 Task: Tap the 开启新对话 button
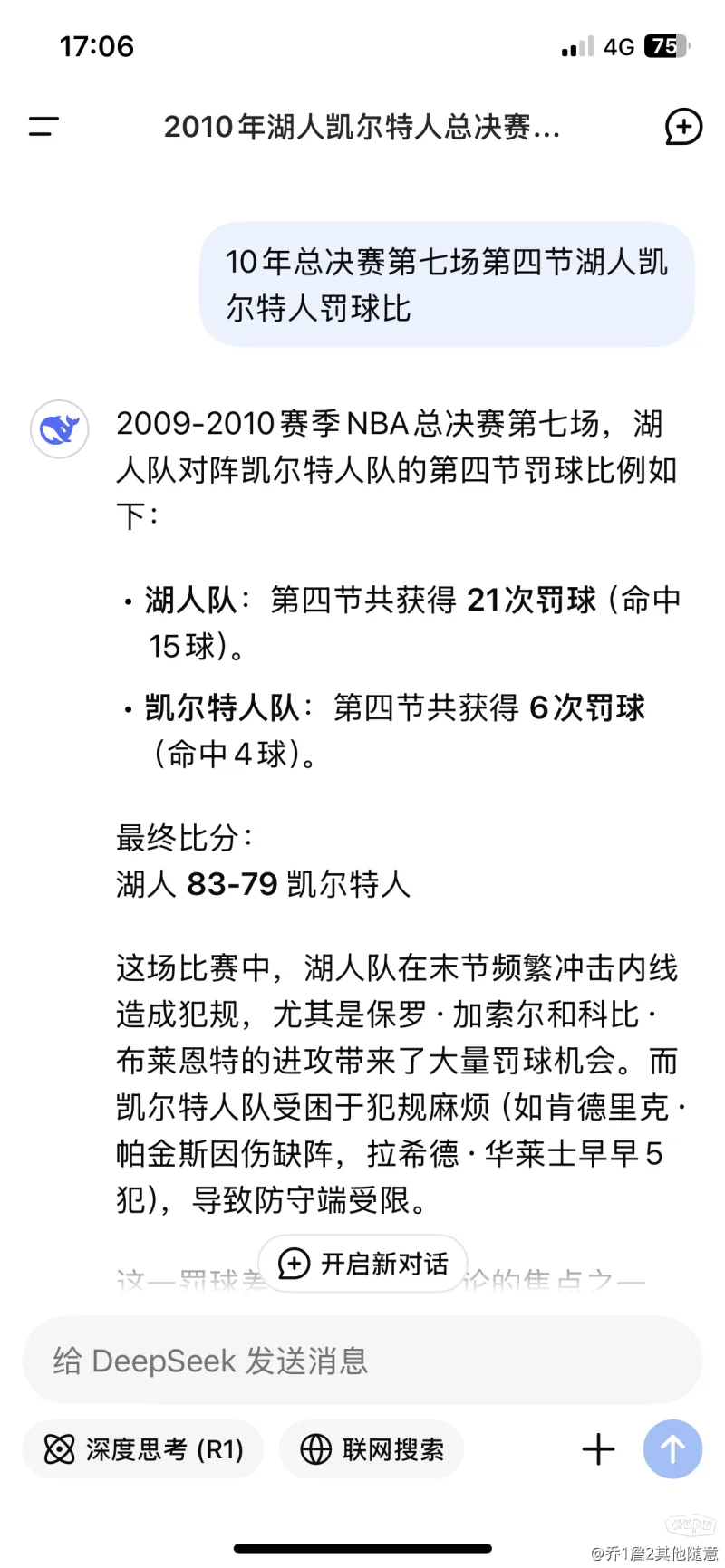click(363, 1263)
